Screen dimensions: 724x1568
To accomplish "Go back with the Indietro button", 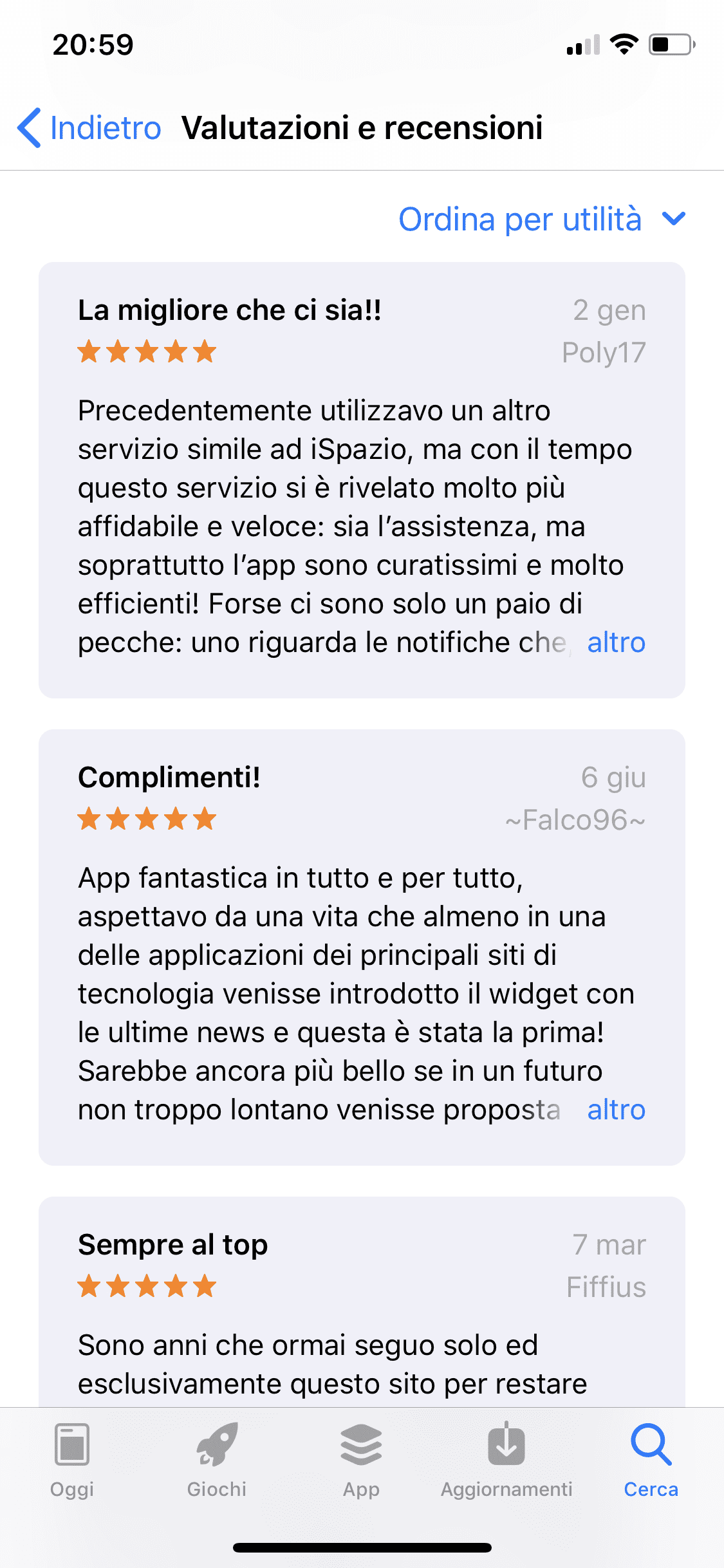I will (89, 127).
